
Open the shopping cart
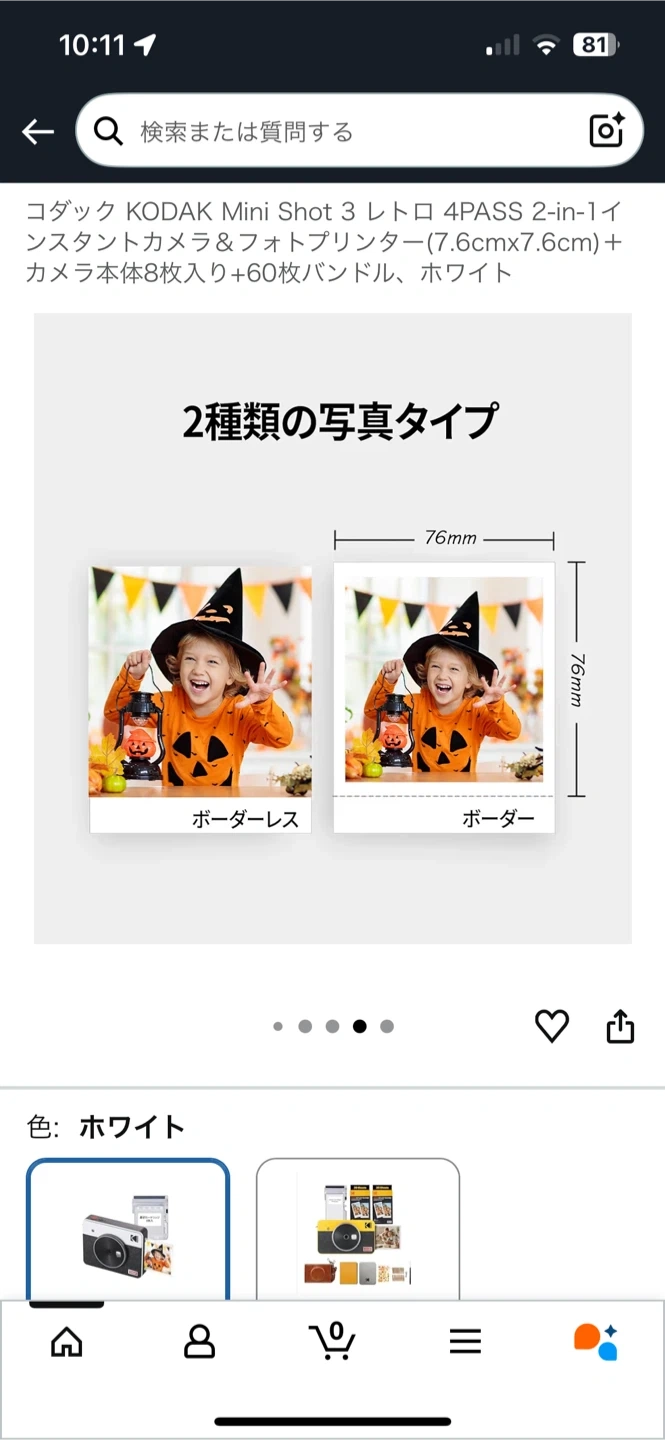(x=333, y=1339)
